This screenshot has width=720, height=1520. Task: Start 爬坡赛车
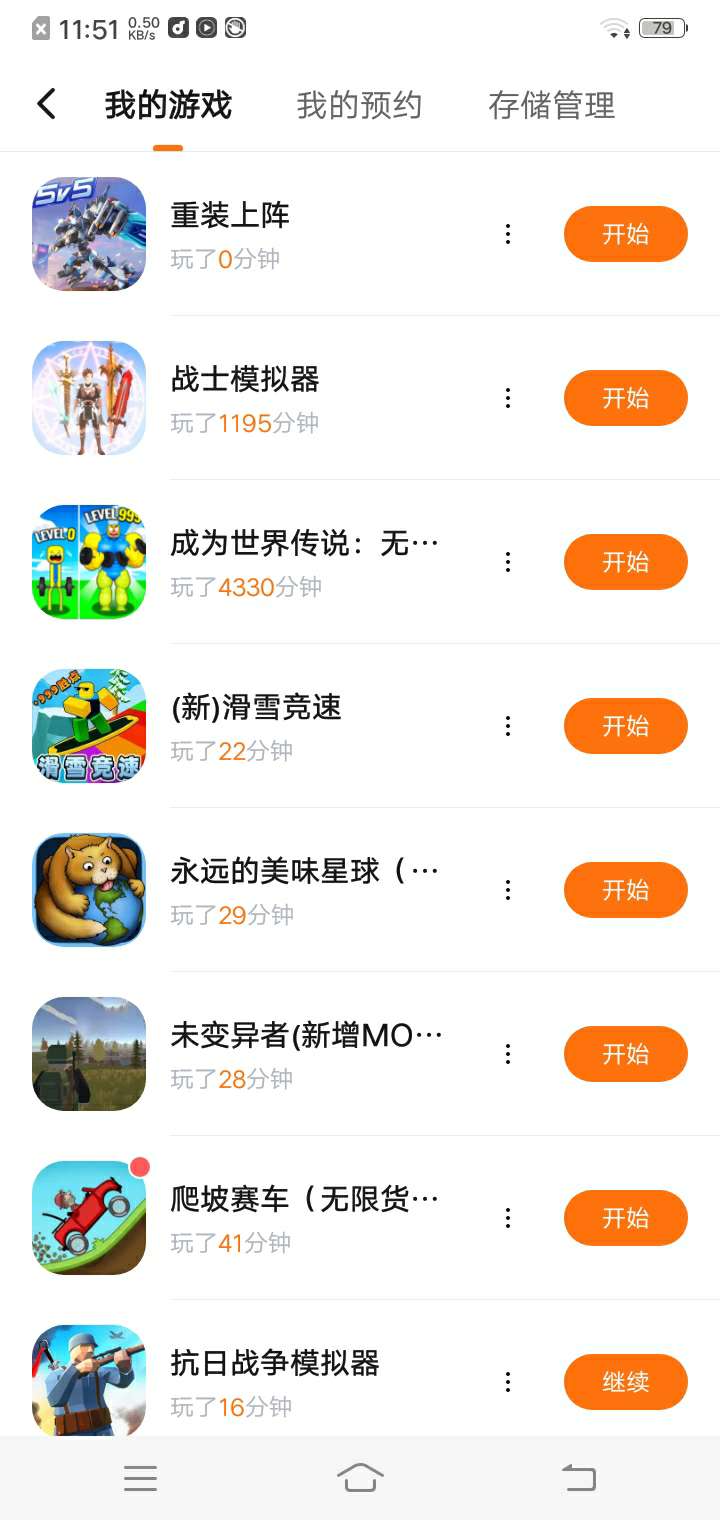pyautogui.click(x=625, y=1218)
